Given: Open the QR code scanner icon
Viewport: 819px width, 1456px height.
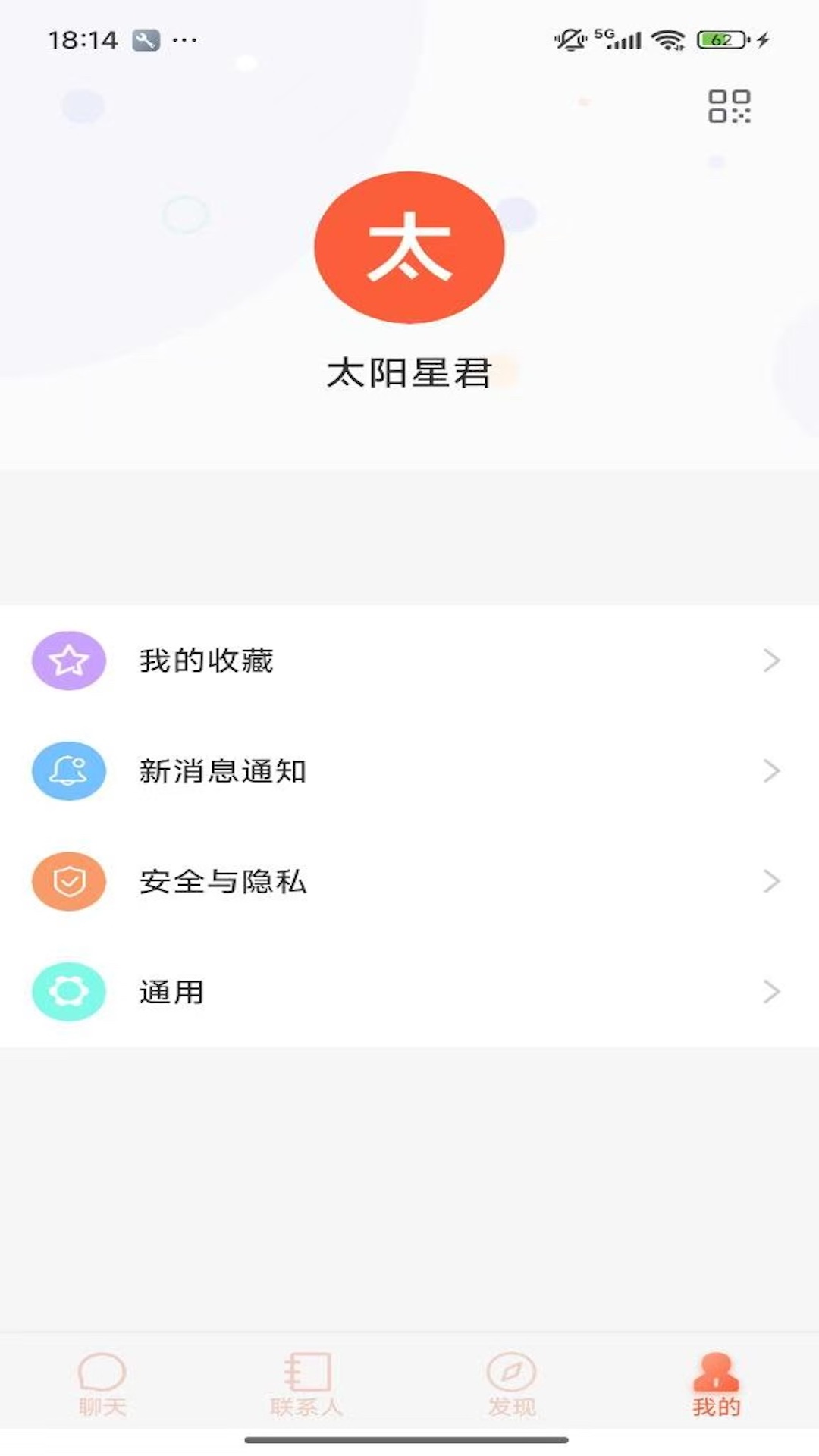Looking at the screenshot, I should (x=729, y=107).
